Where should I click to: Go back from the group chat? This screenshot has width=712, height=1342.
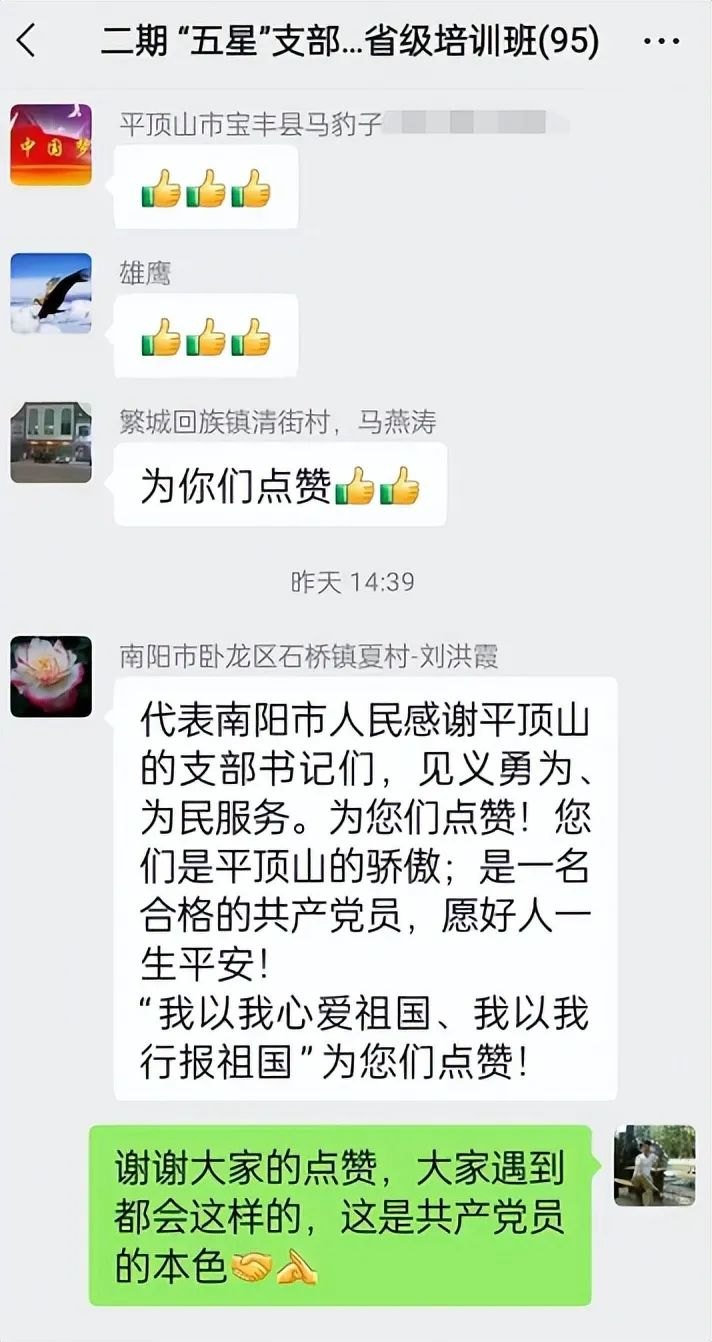[27, 42]
